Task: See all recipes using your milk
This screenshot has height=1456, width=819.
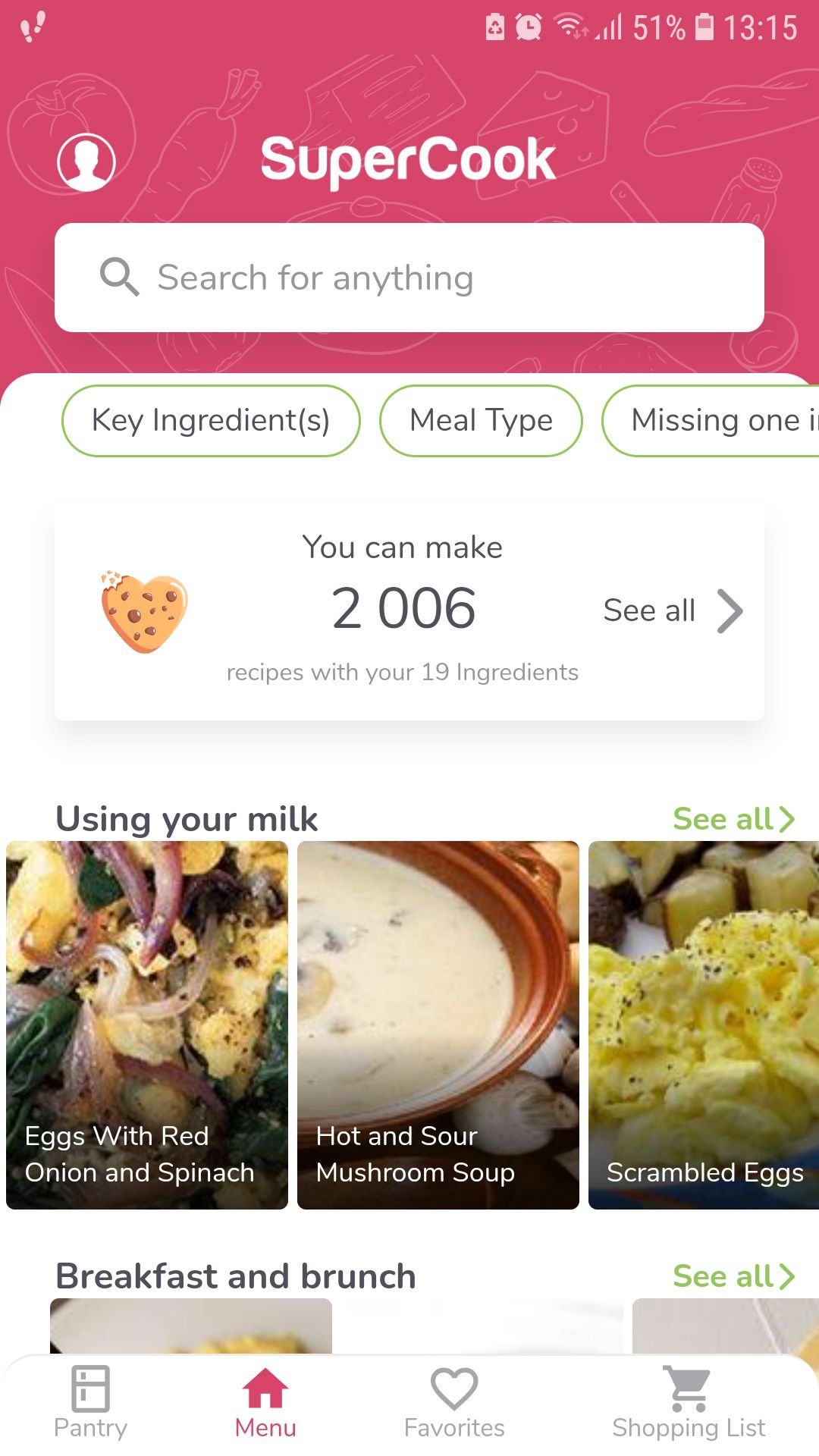Action: click(733, 819)
